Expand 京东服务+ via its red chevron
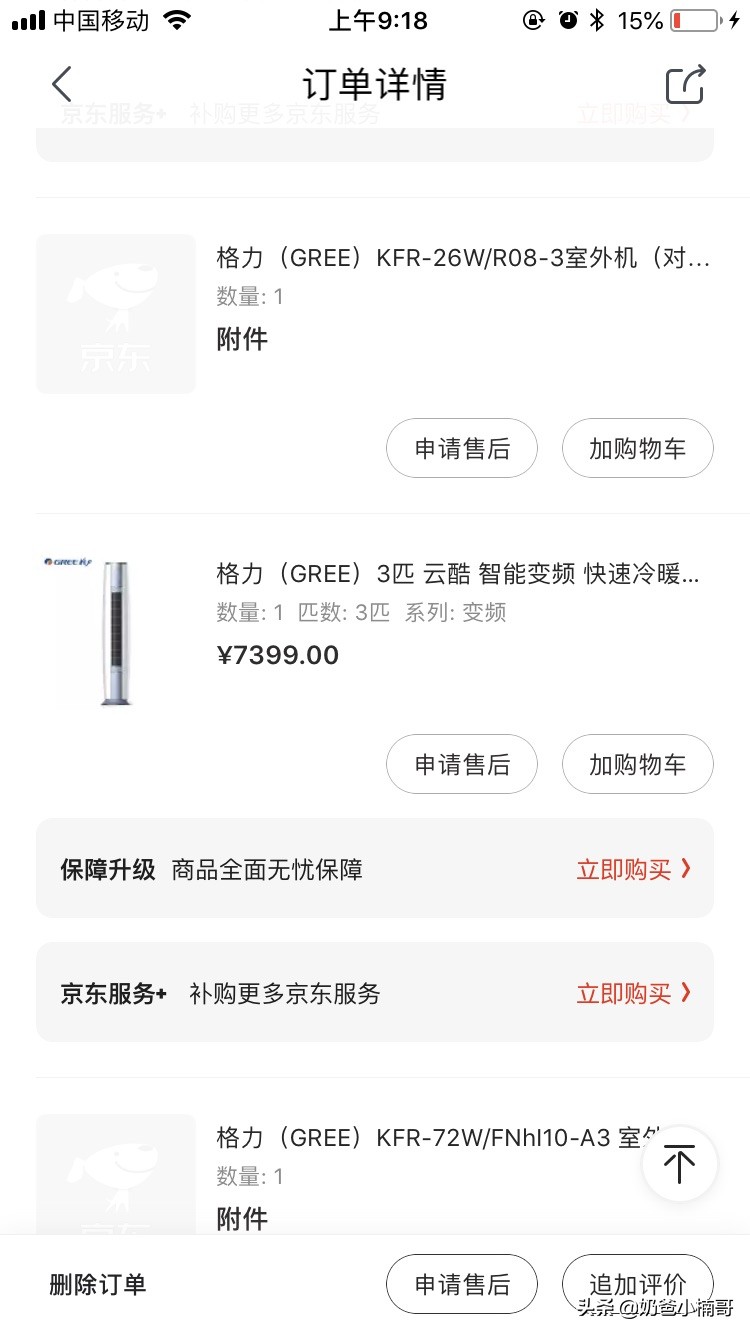The height and width of the screenshot is (1334, 750). 684,993
